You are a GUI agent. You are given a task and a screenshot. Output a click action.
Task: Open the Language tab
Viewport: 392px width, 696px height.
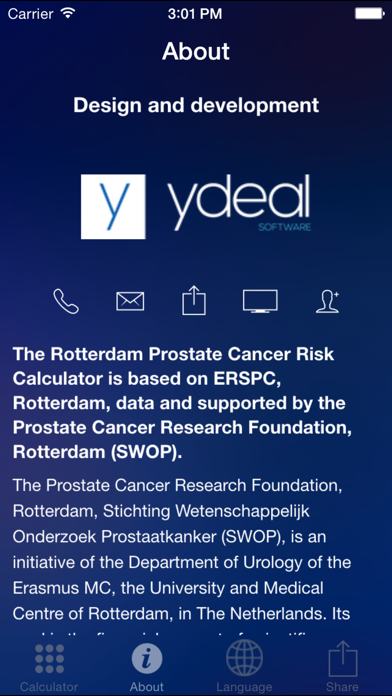pyautogui.click(x=245, y=668)
